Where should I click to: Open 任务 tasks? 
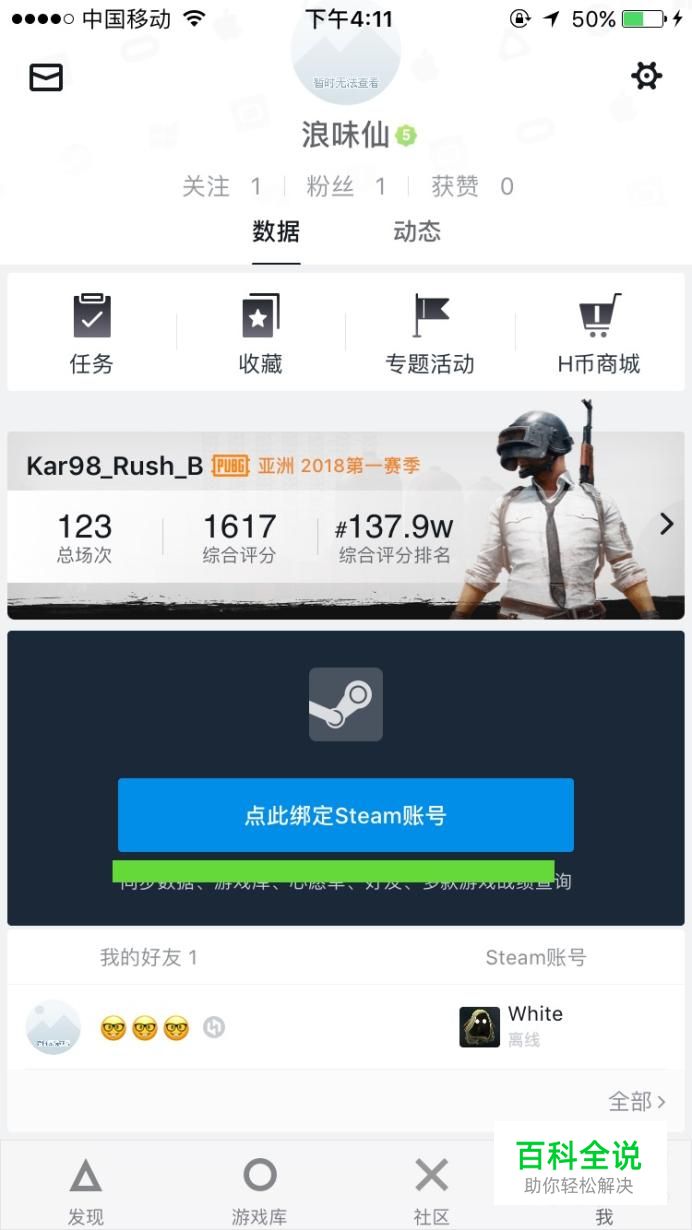pyautogui.click(x=91, y=334)
